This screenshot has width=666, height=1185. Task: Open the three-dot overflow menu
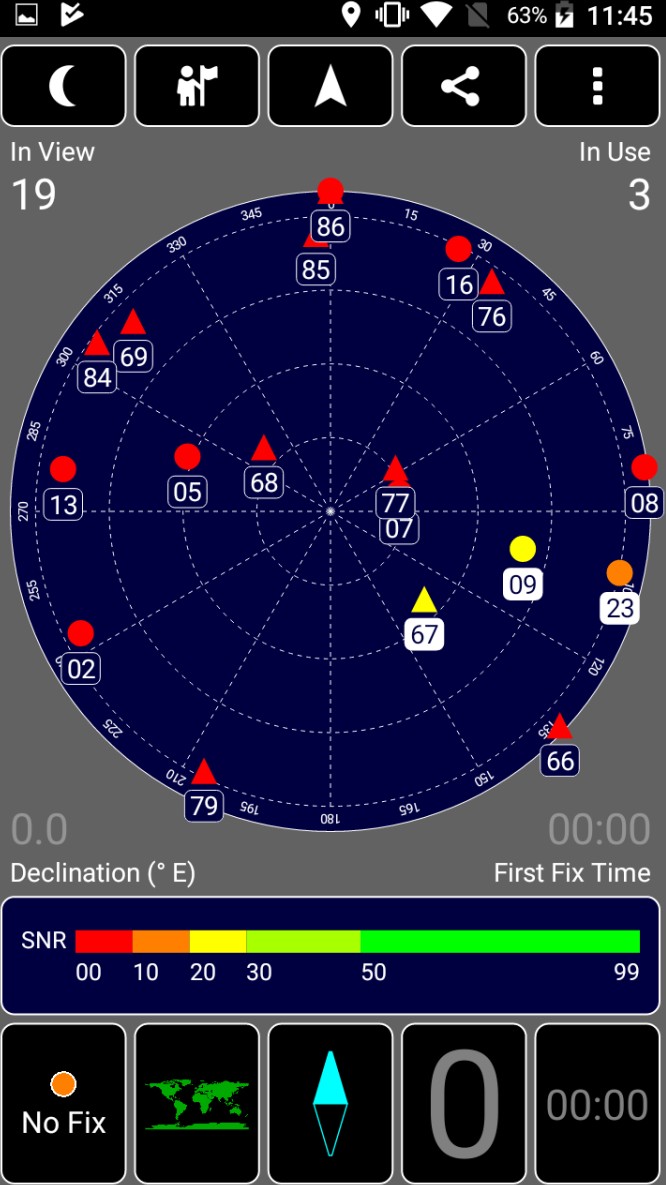pos(597,85)
